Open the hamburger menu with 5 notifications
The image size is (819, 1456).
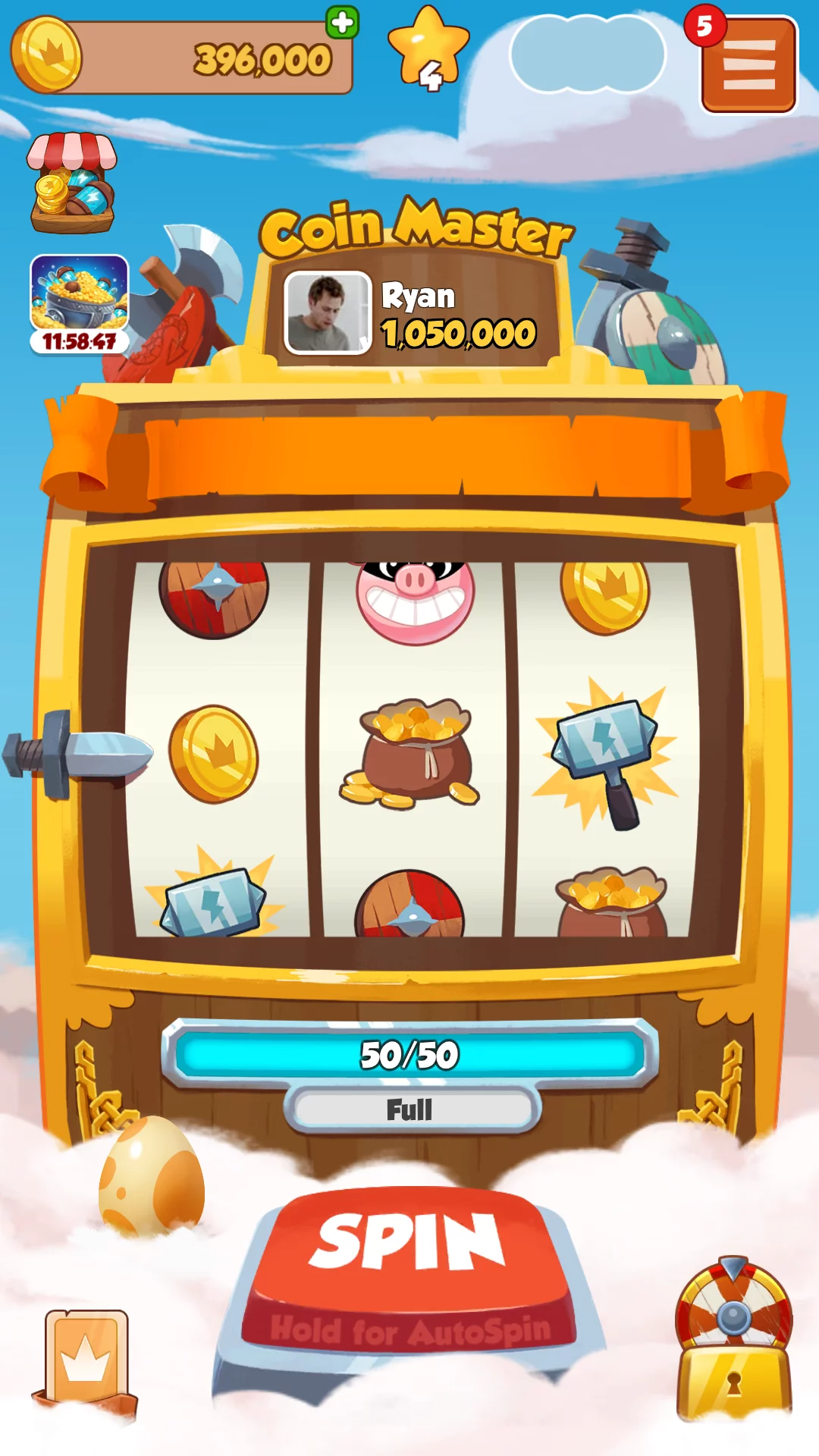tap(748, 65)
